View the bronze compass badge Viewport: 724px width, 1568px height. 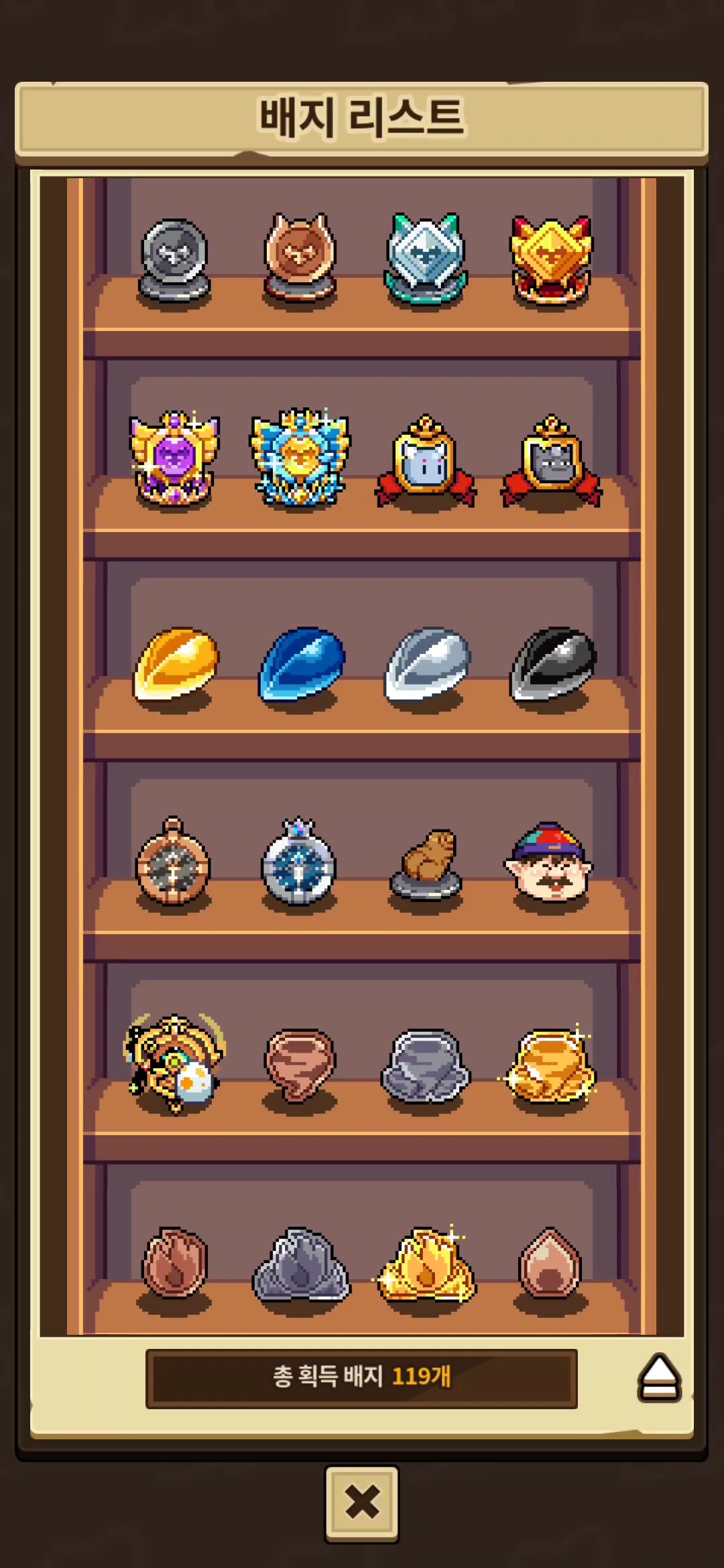pyautogui.click(x=174, y=863)
